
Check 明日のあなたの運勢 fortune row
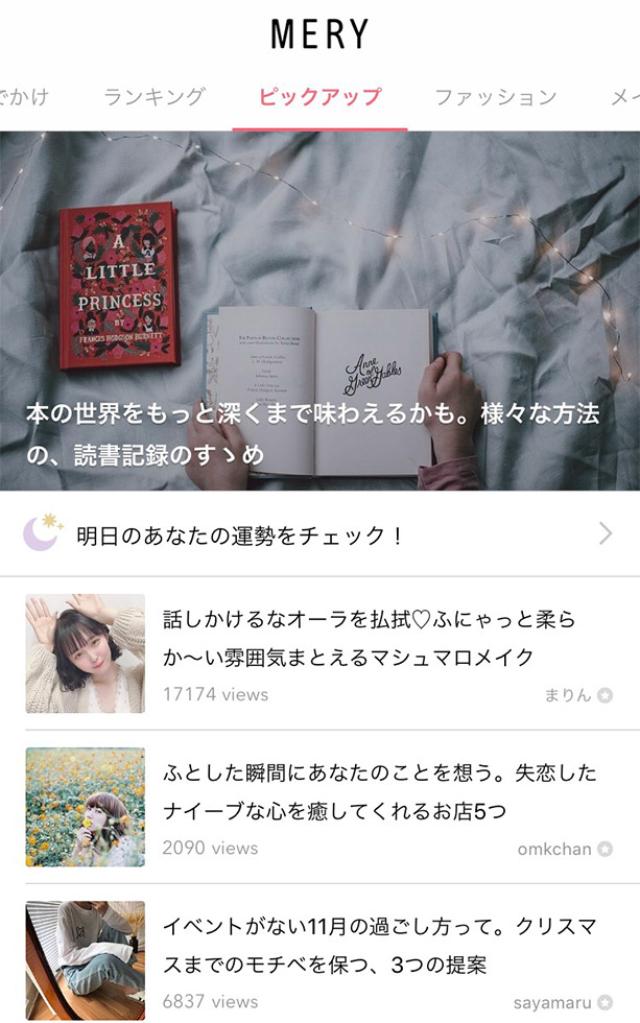click(320, 535)
